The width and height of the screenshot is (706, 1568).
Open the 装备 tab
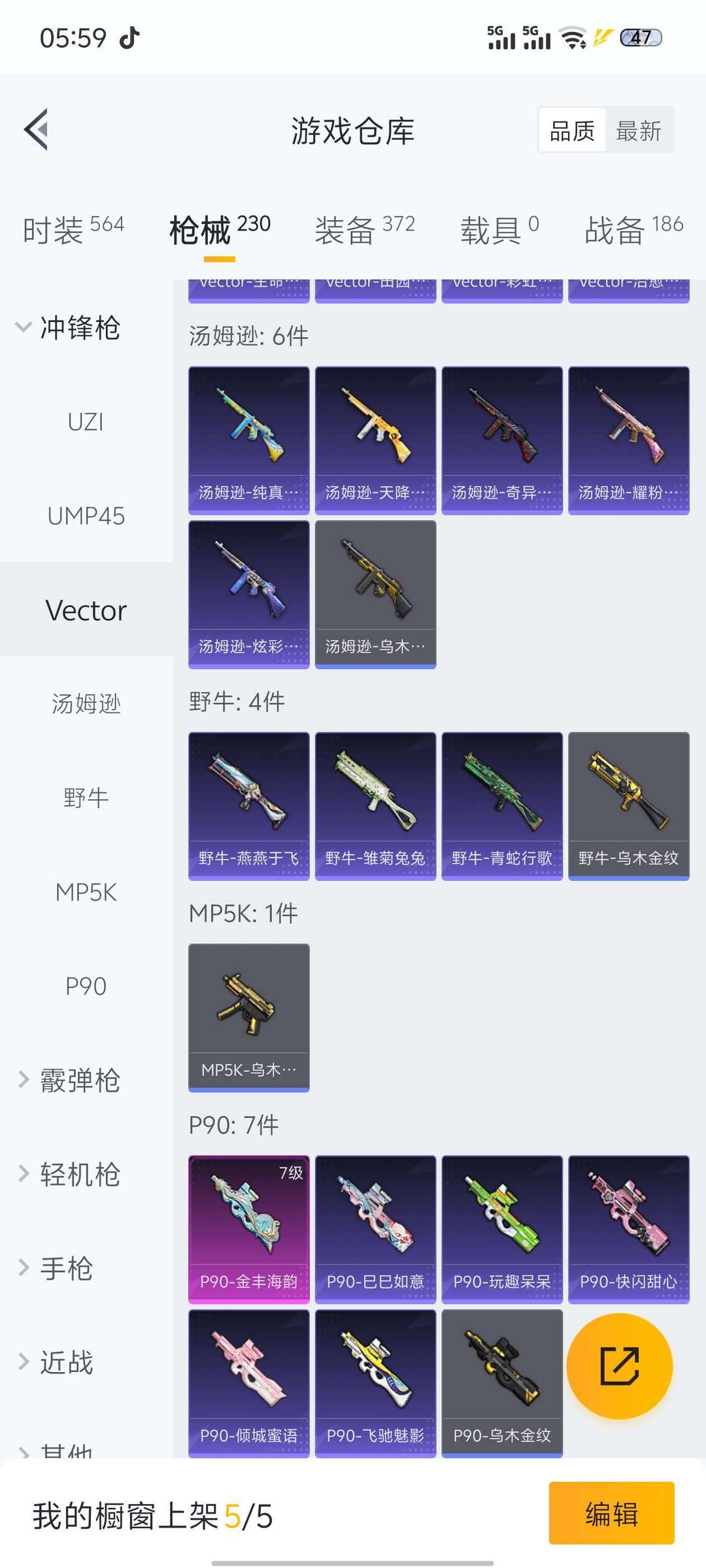pyautogui.click(x=365, y=230)
